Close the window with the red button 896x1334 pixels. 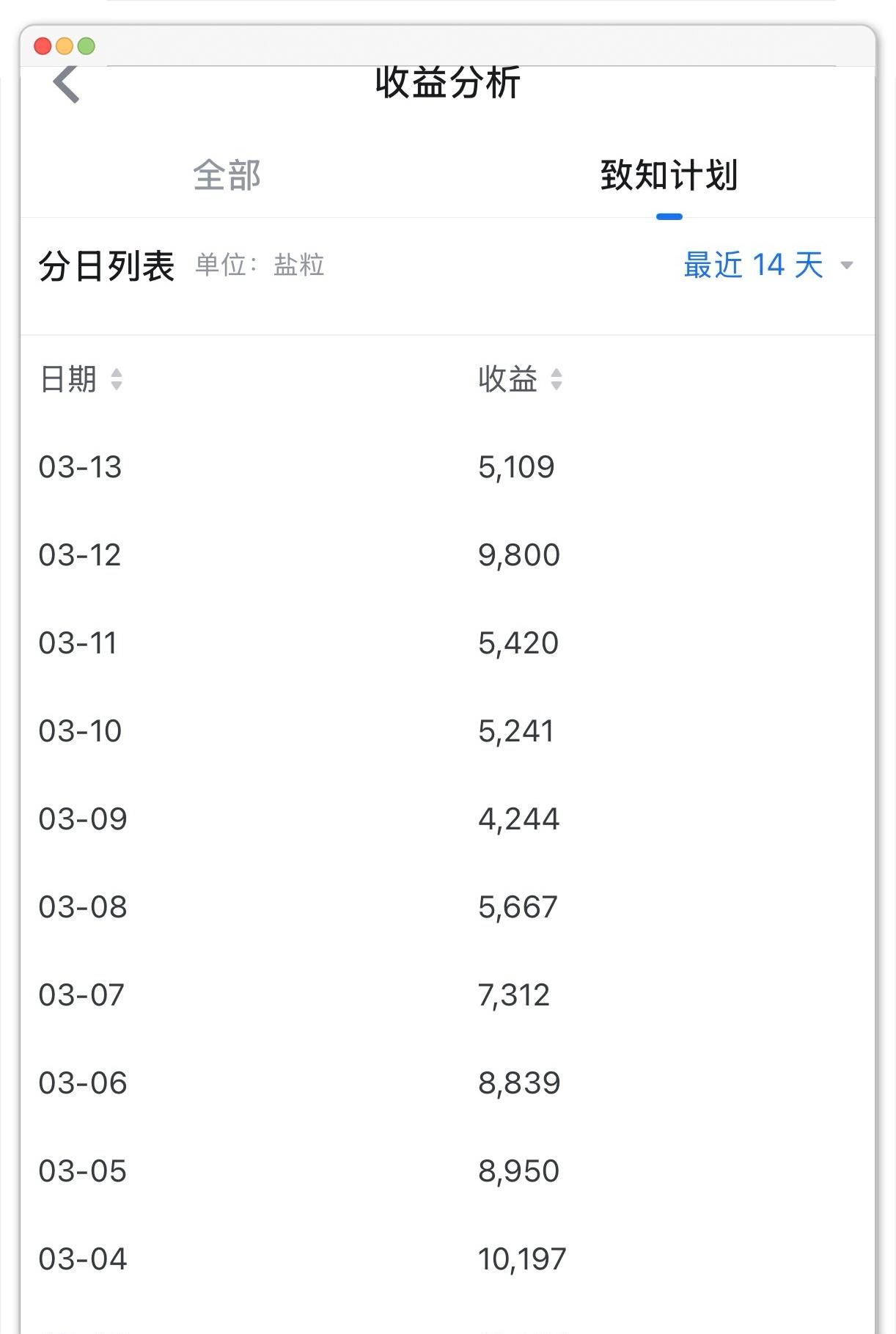click(43, 46)
